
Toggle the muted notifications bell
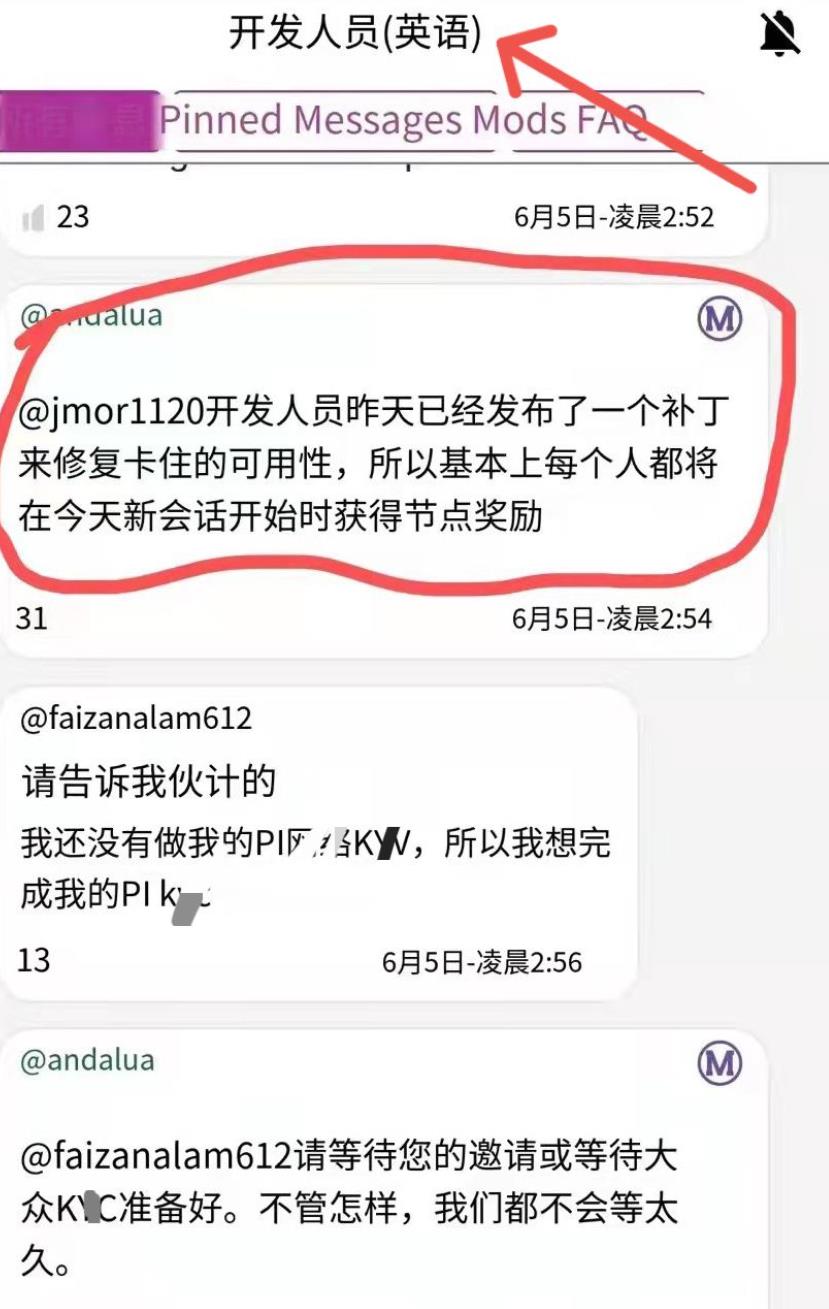[x=780, y=35]
